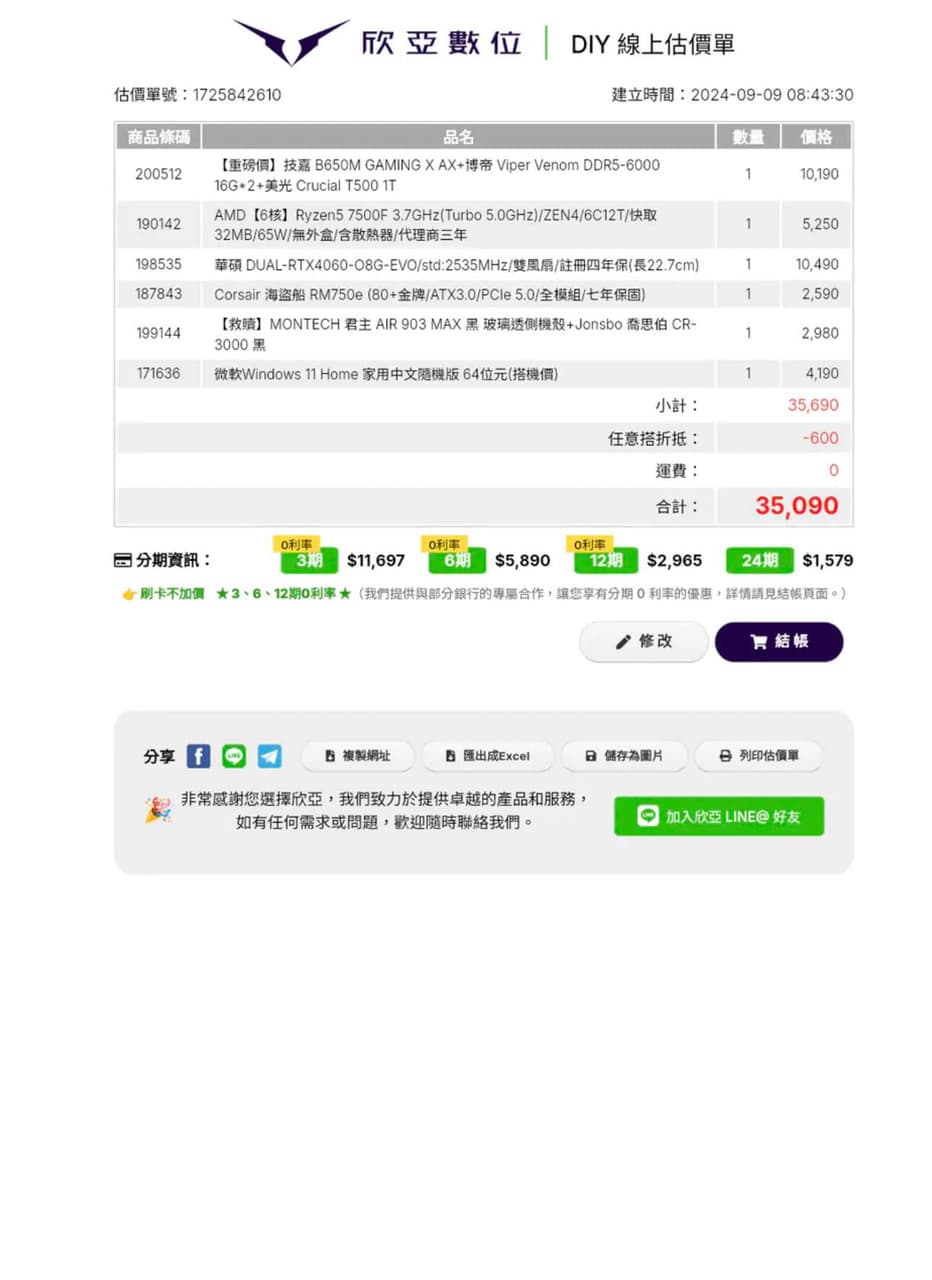932x1280 pixels.
Task: Click the 修改 edit button
Action: (643, 642)
